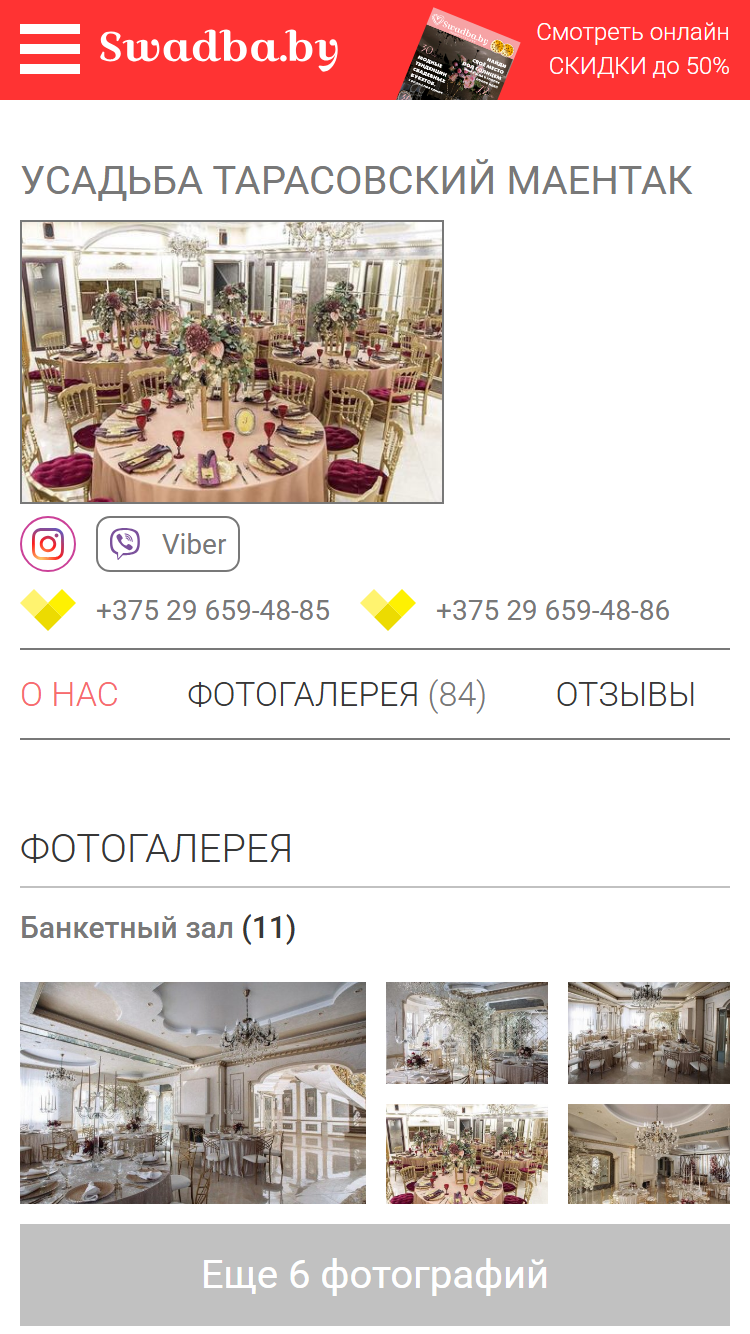Screen dimensions: 750x1334
Task: Call +375 29 659-48-86
Action: (553, 610)
